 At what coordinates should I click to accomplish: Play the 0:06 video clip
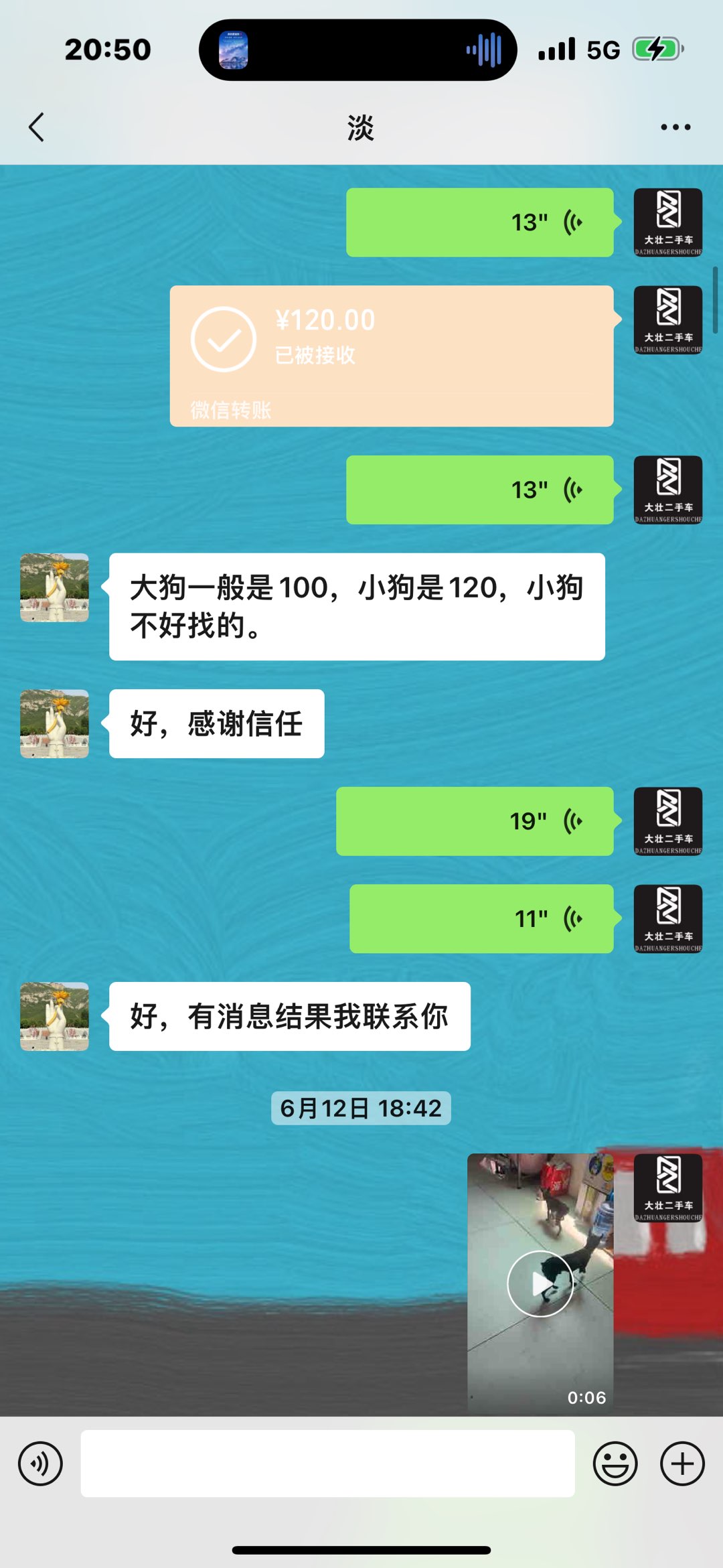click(540, 1283)
